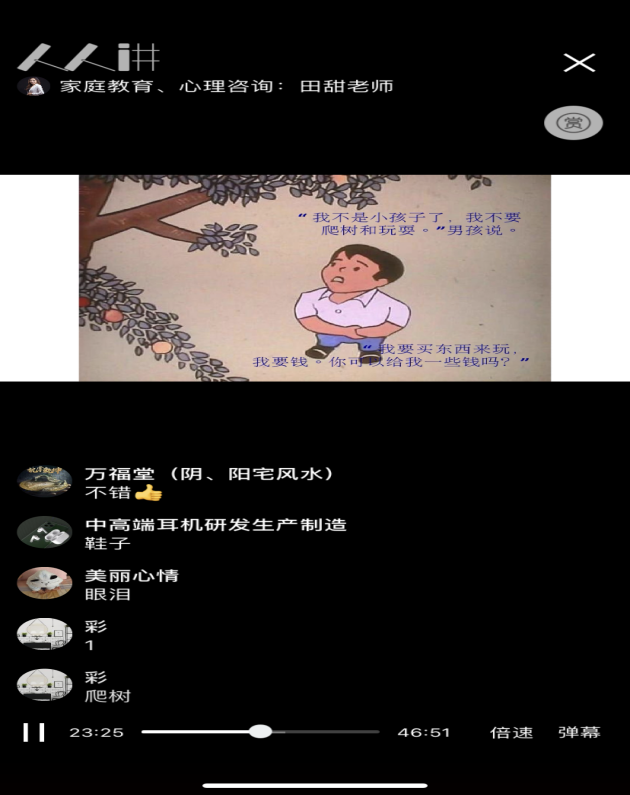Pause the video playback
Viewport: 630px width, 795px height.
click(x=34, y=732)
